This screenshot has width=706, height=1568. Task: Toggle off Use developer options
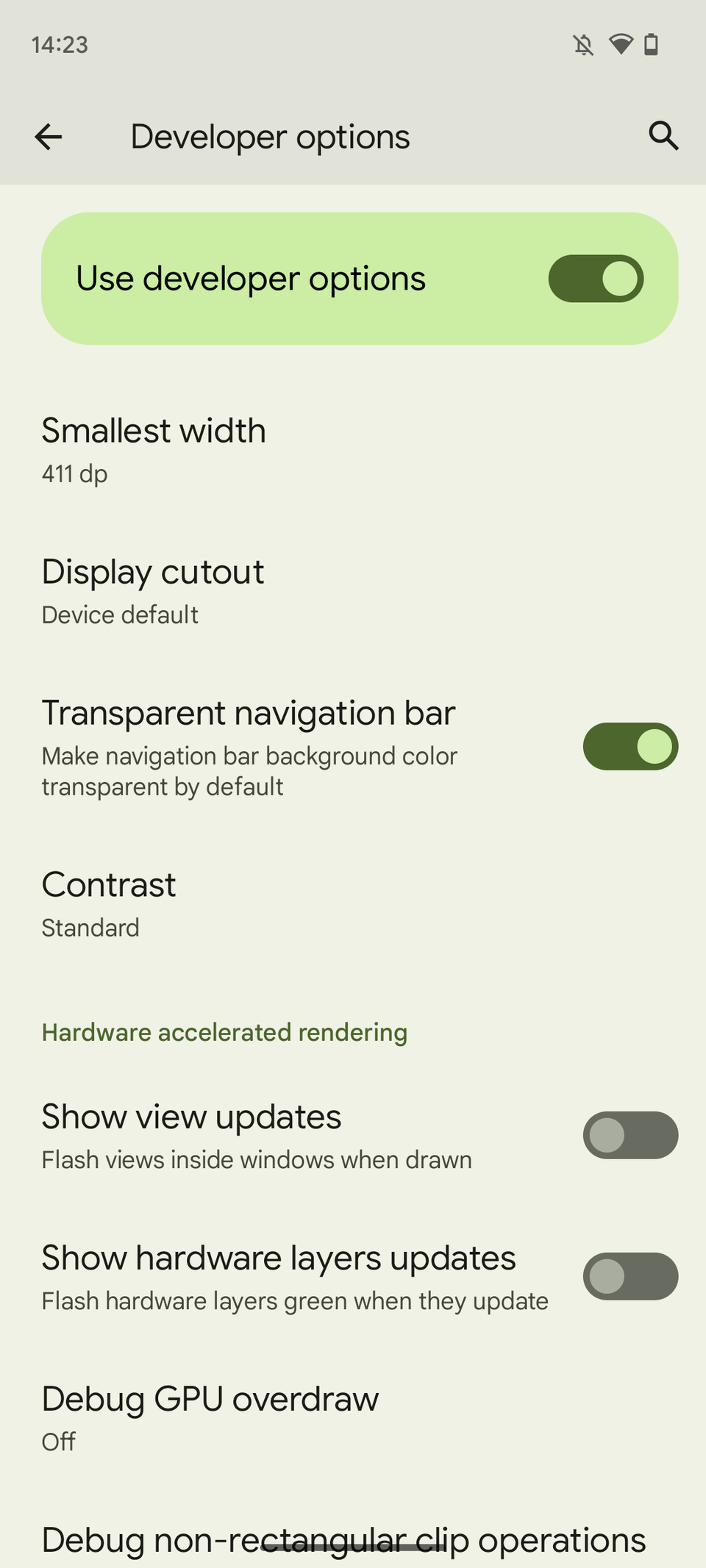596,279
